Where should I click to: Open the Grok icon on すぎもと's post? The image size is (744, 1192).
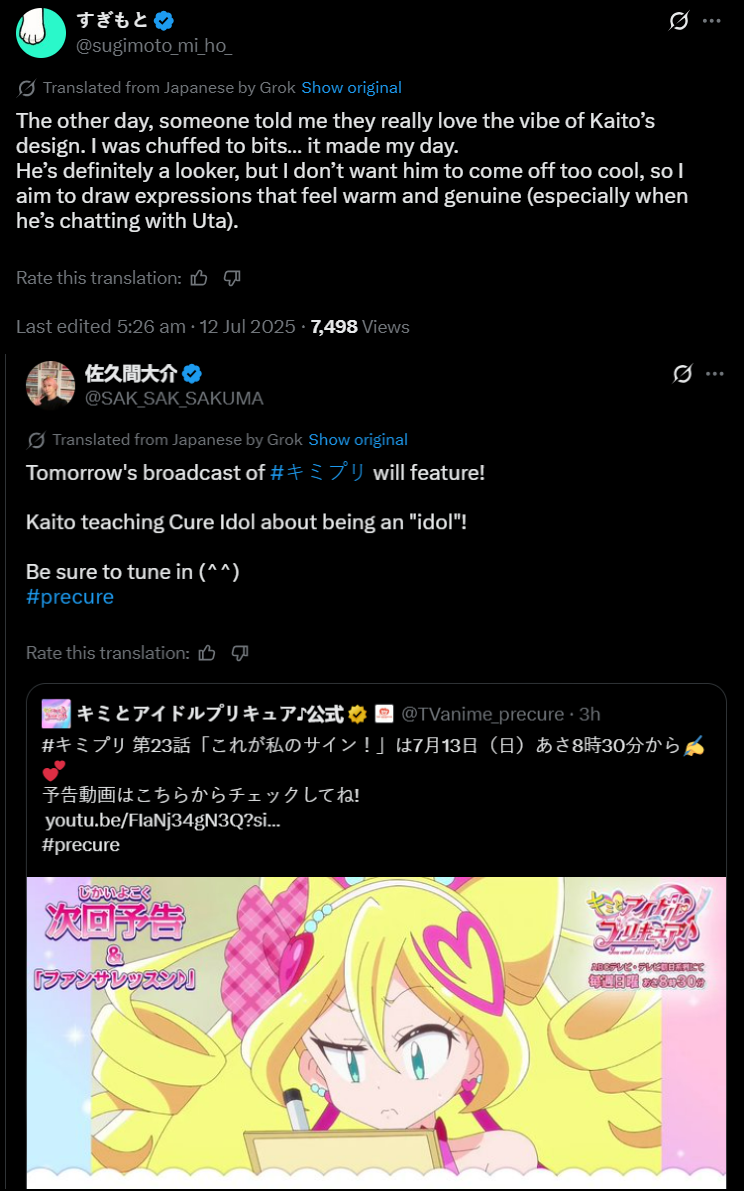[x=679, y=21]
